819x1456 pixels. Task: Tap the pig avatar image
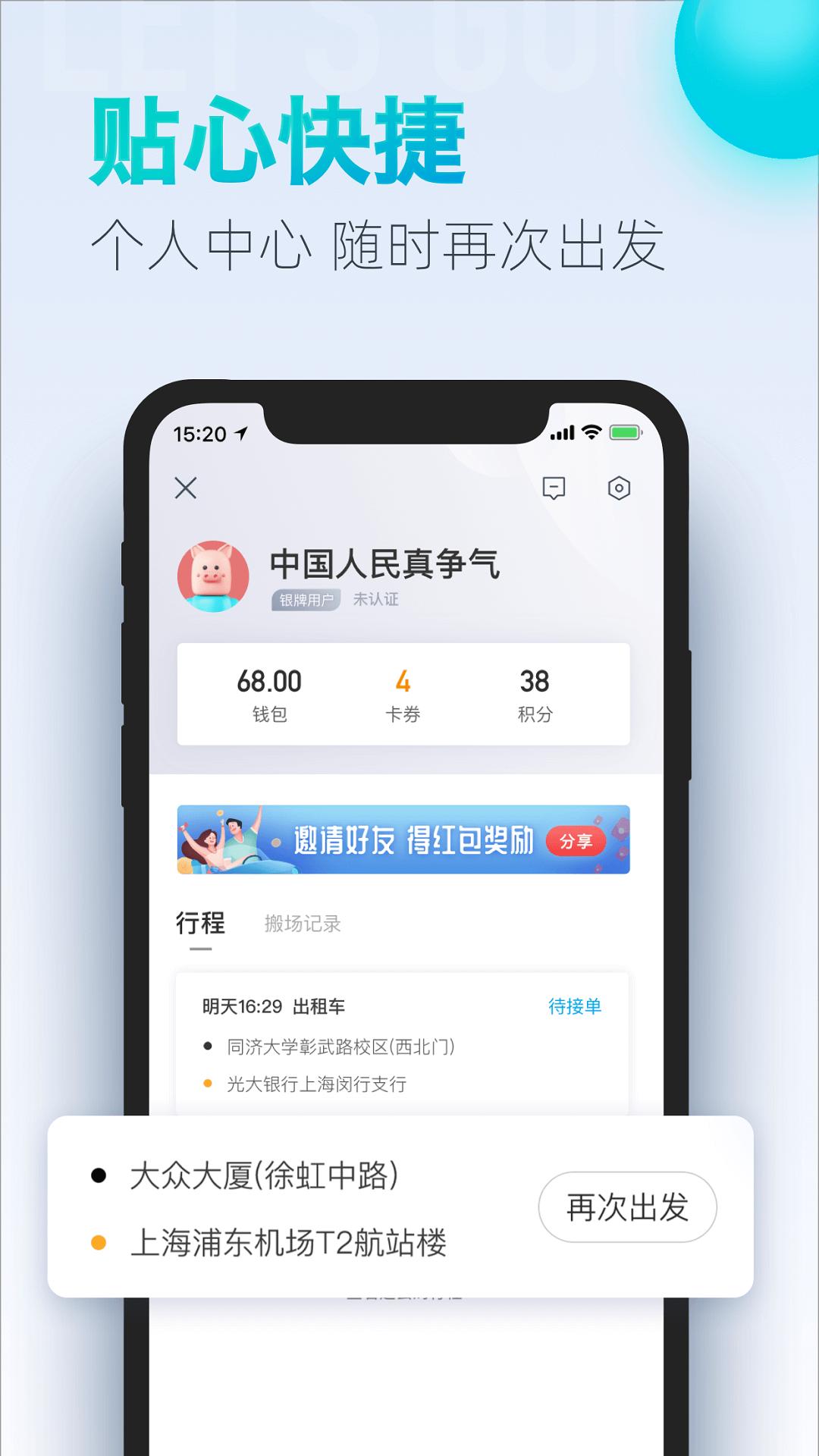(215, 578)
